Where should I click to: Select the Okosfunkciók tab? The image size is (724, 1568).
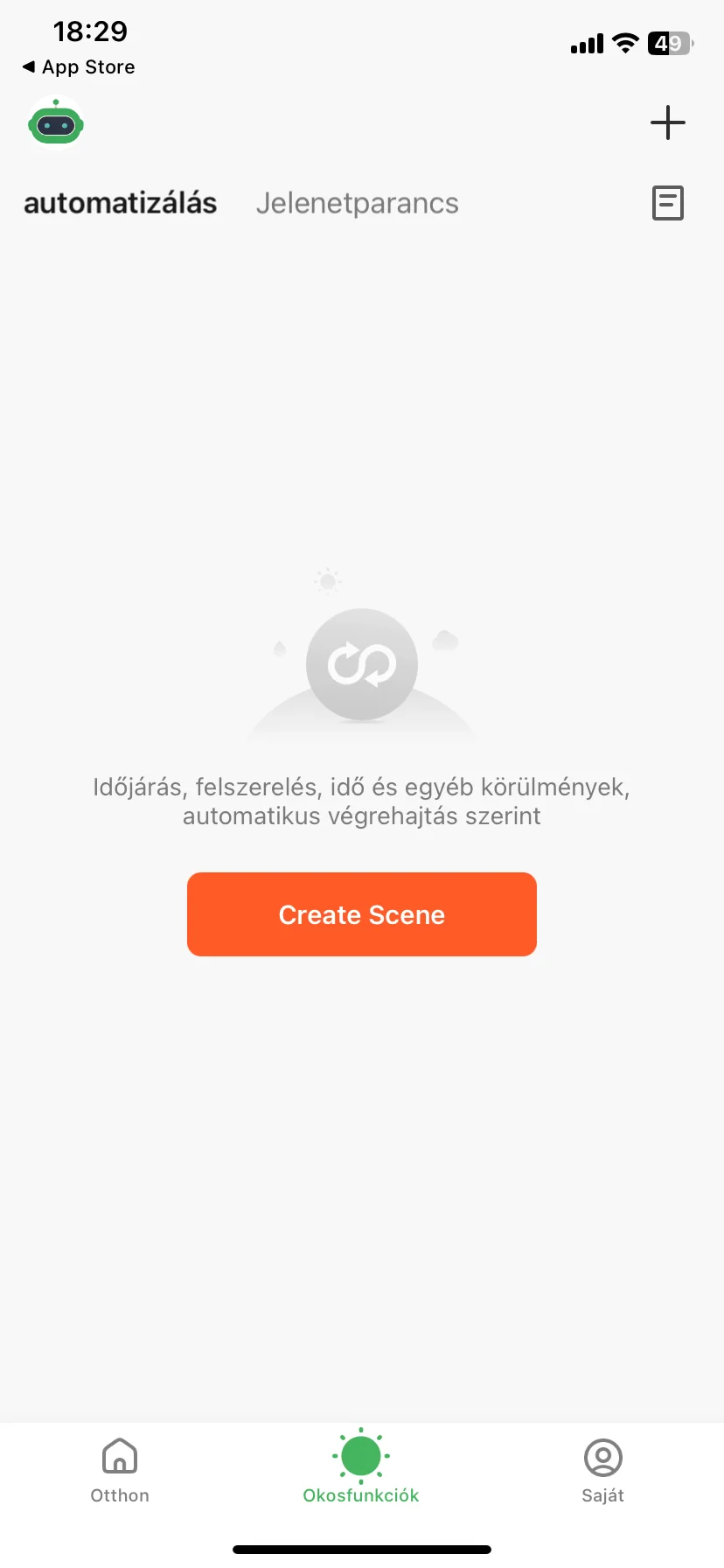[x=361, y=1470]
